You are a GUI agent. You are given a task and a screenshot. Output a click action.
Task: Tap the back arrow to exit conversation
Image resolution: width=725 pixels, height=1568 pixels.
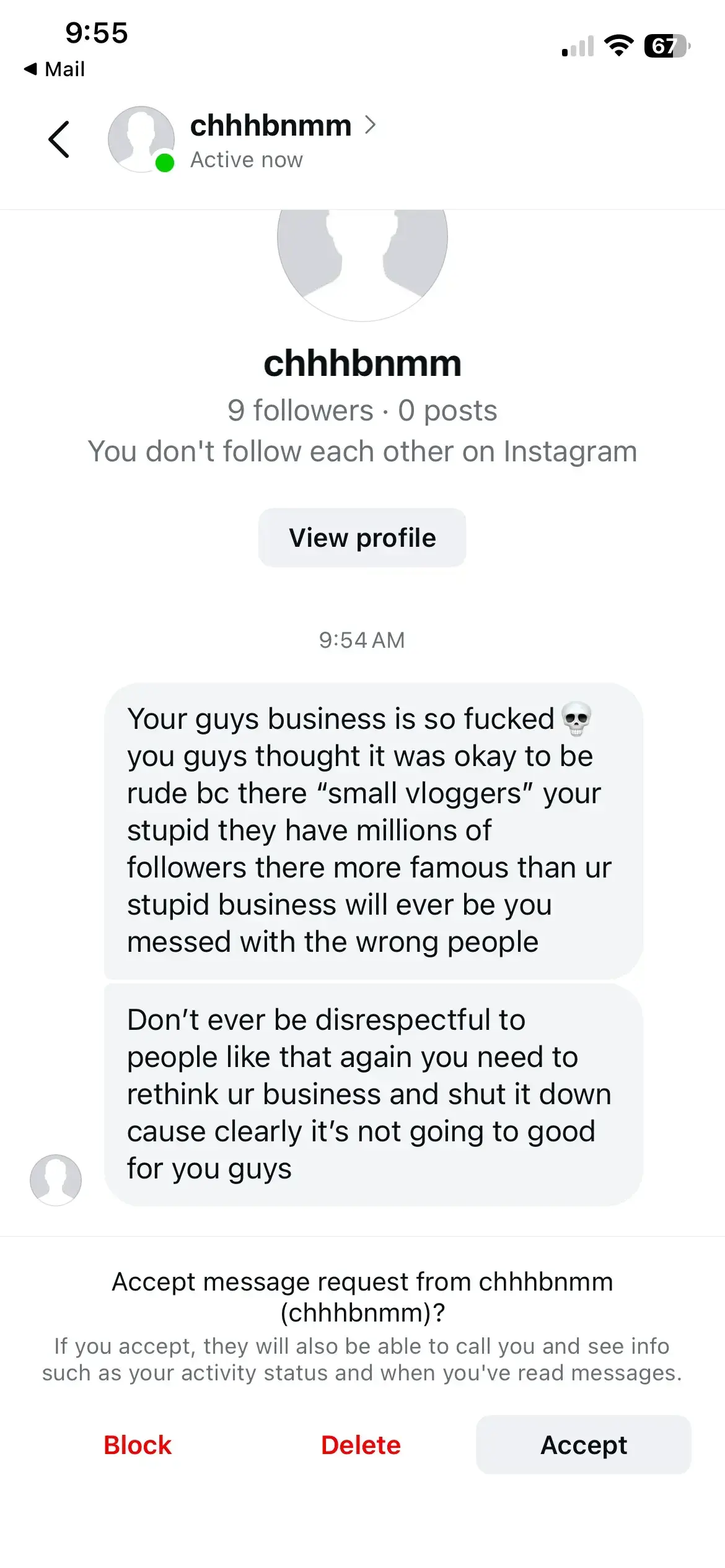click(x=59, y=139)
